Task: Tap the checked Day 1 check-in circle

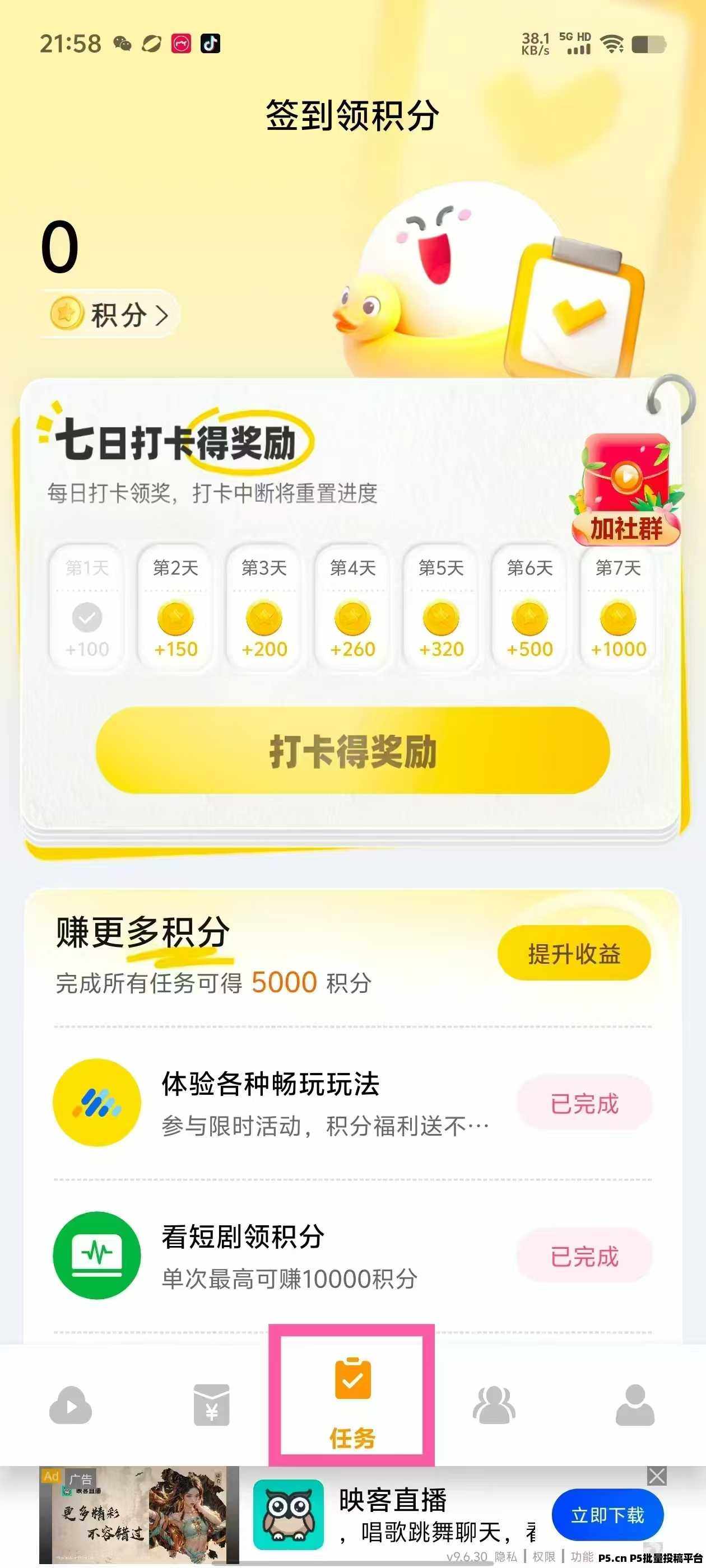Action: pyautogui.click(x=86, y=619)
